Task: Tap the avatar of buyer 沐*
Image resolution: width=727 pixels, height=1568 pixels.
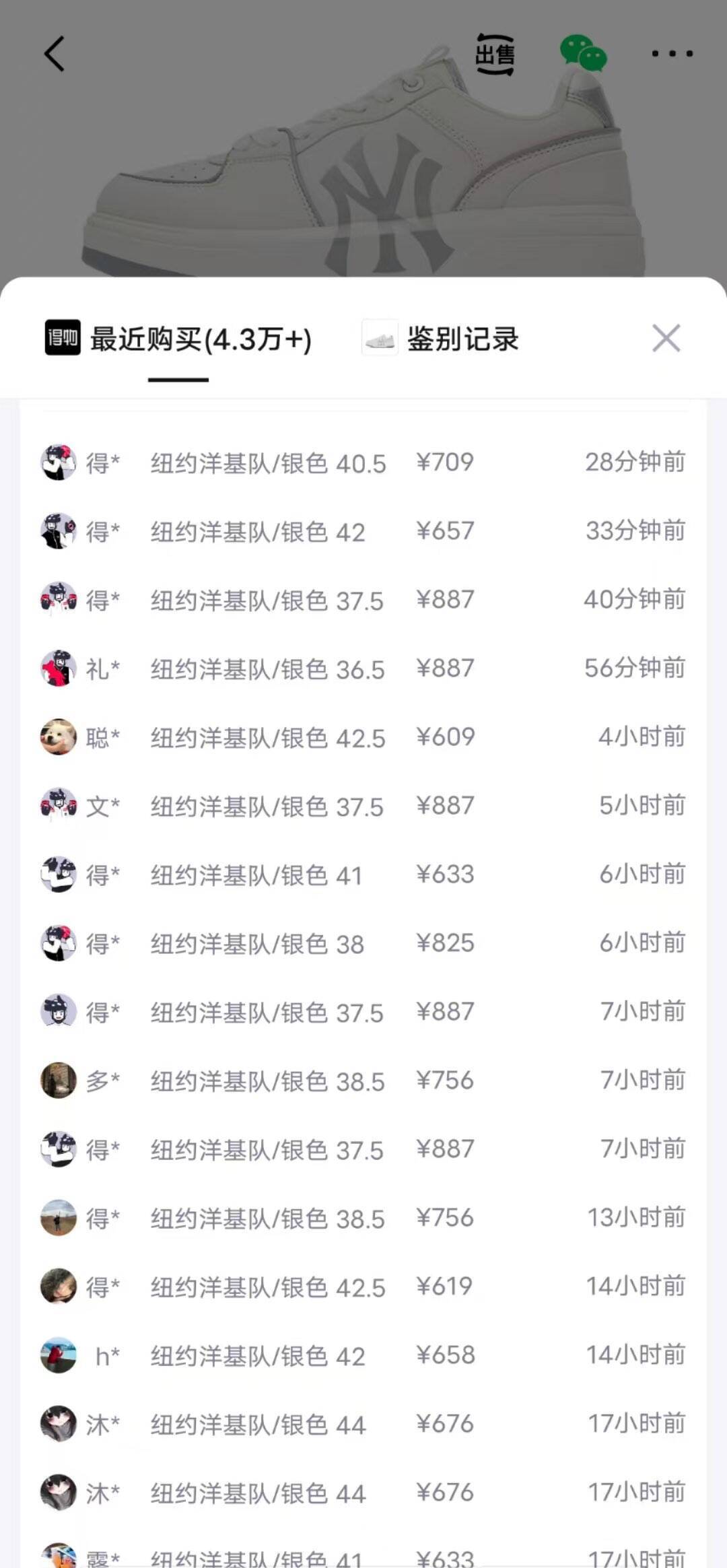Action: tap(59, 1425)
